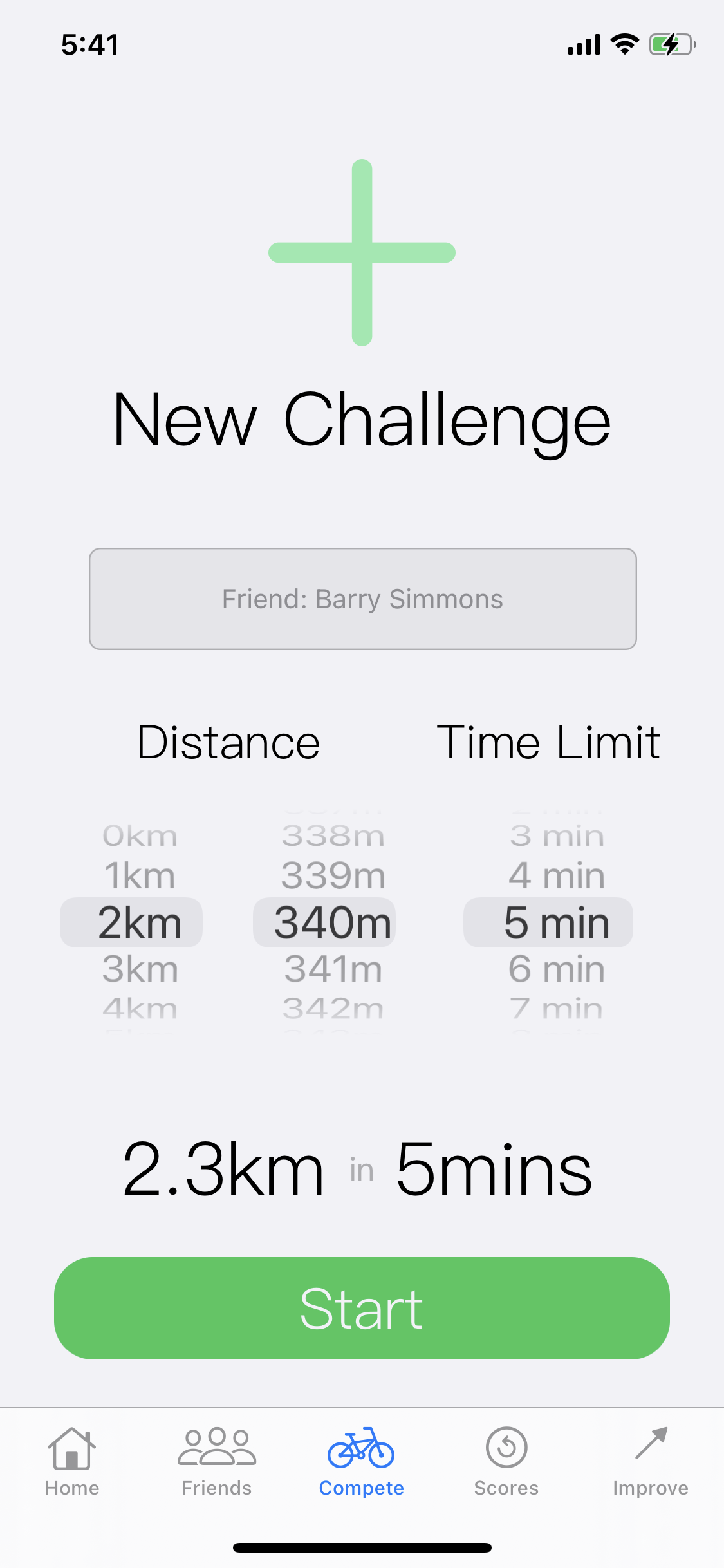Tap the Friend: Barry Simmons field
This screenshot has height=1568, width=724.
[x=362, y=599]
